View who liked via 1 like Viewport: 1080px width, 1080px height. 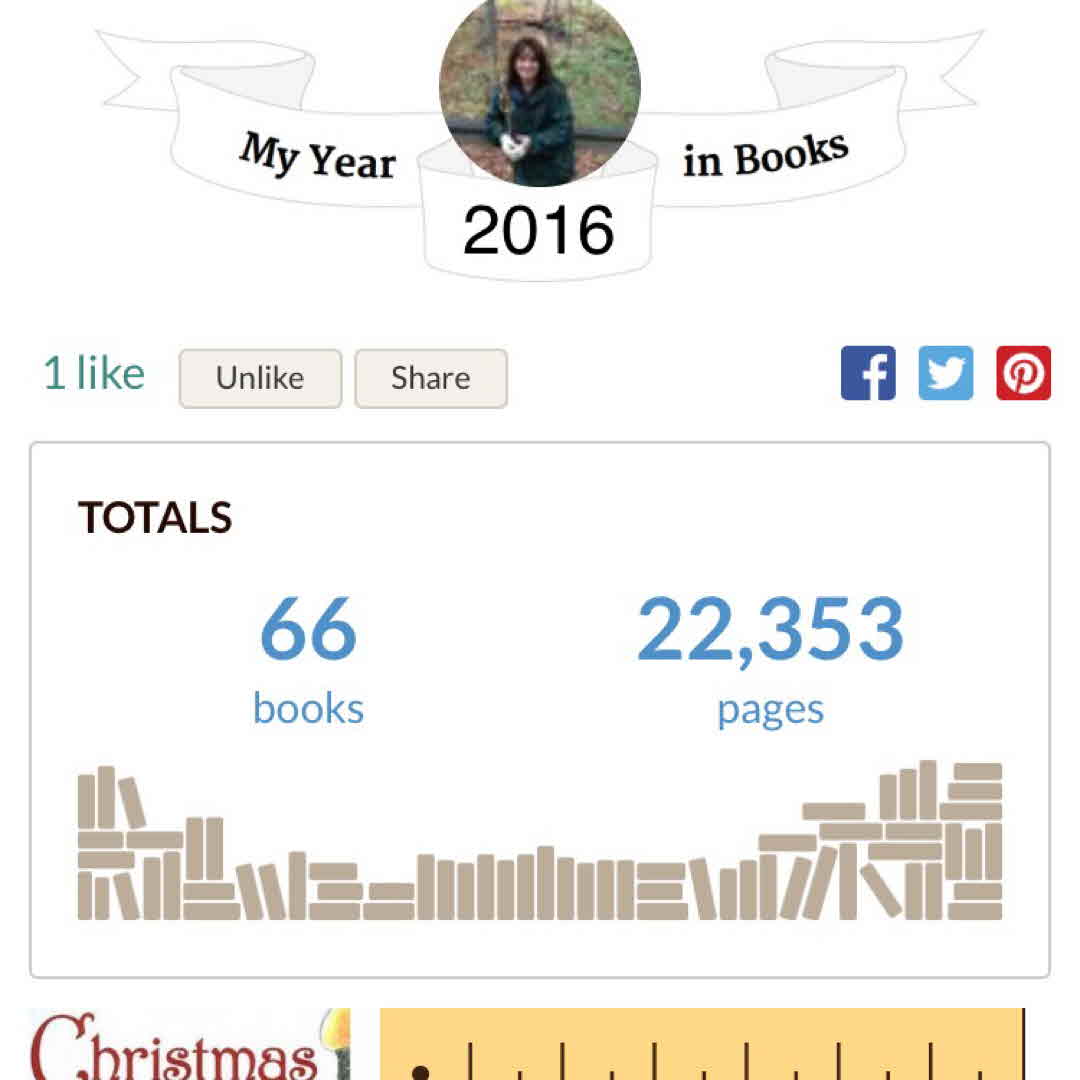pos(94,374)
